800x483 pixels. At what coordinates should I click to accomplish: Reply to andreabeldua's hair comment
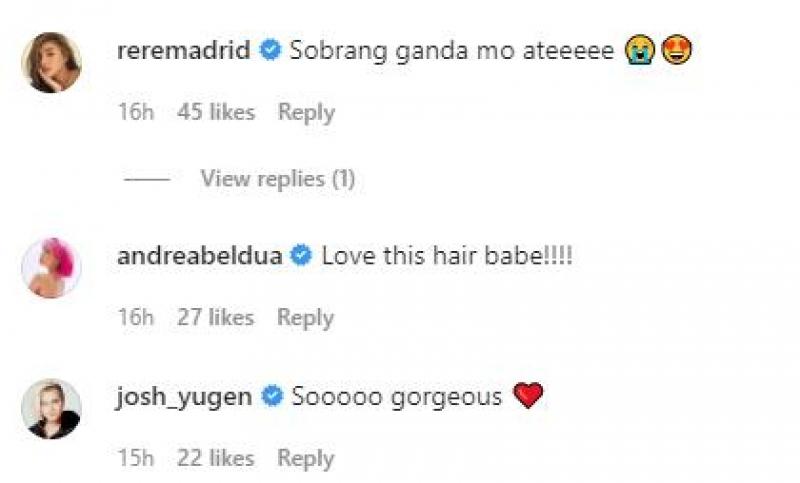(x=305, y=318)
